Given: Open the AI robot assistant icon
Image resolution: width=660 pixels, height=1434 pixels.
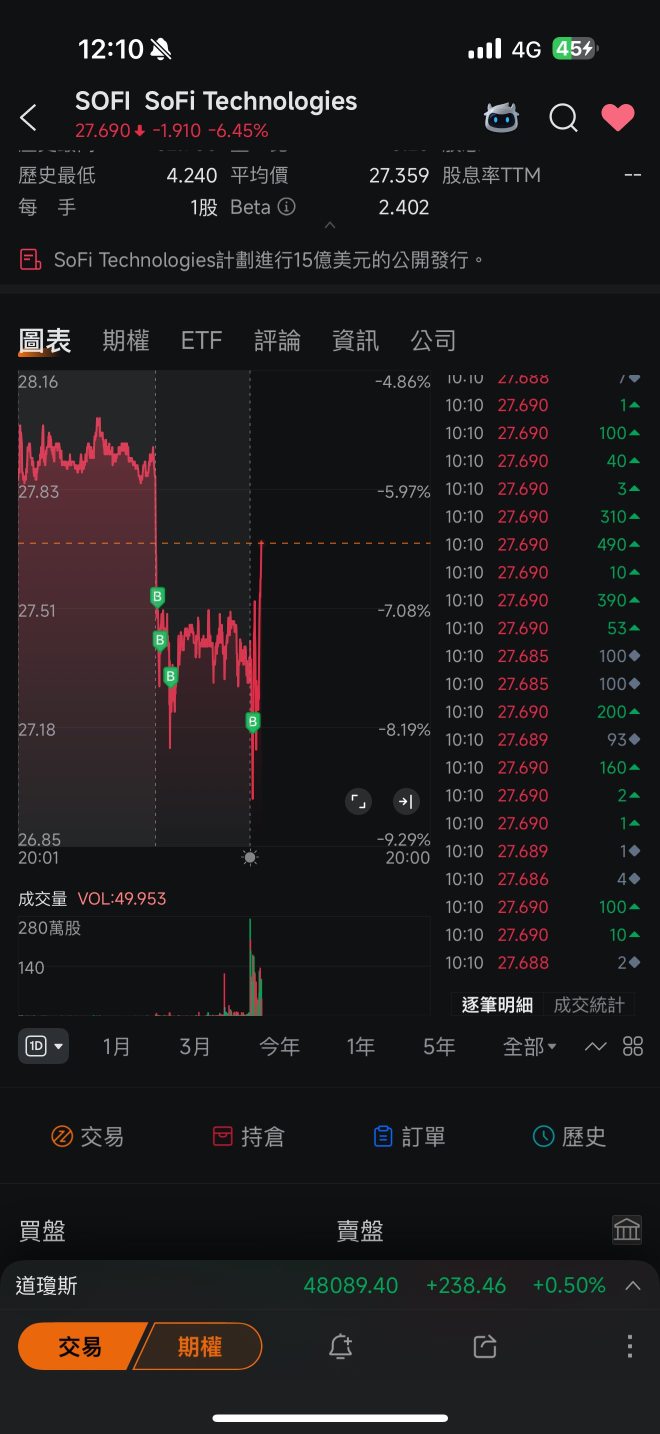Looking at the screenshot, I should tap(502, 118).
